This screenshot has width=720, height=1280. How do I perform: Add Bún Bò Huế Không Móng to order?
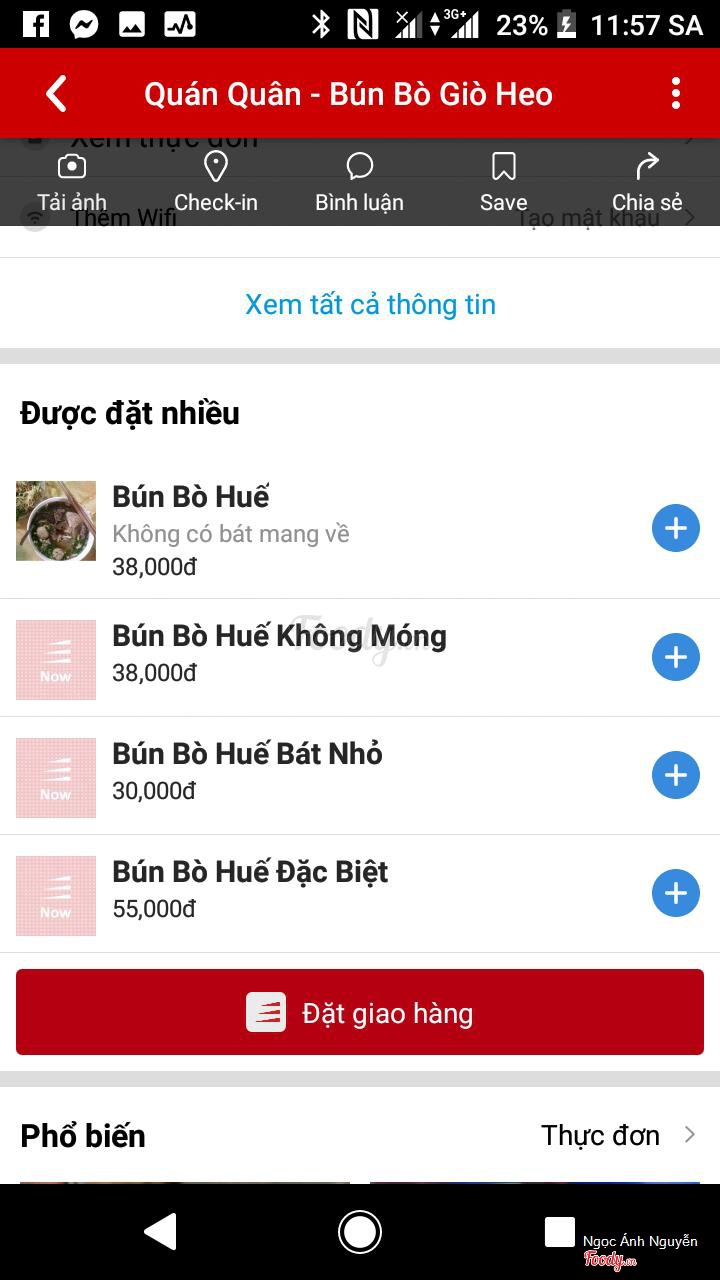(676, 657)
